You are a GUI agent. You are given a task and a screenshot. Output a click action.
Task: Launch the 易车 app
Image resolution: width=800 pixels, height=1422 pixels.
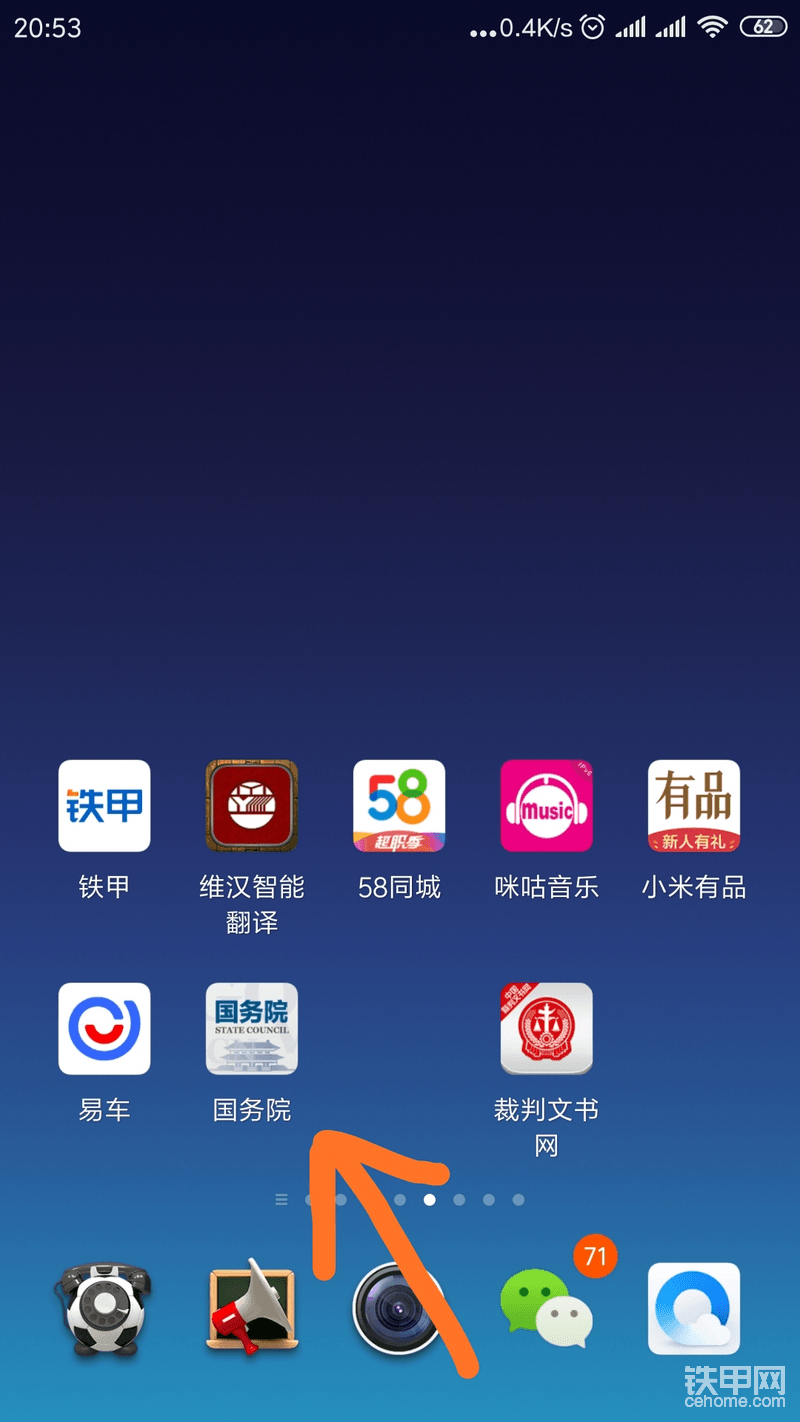104,1029
